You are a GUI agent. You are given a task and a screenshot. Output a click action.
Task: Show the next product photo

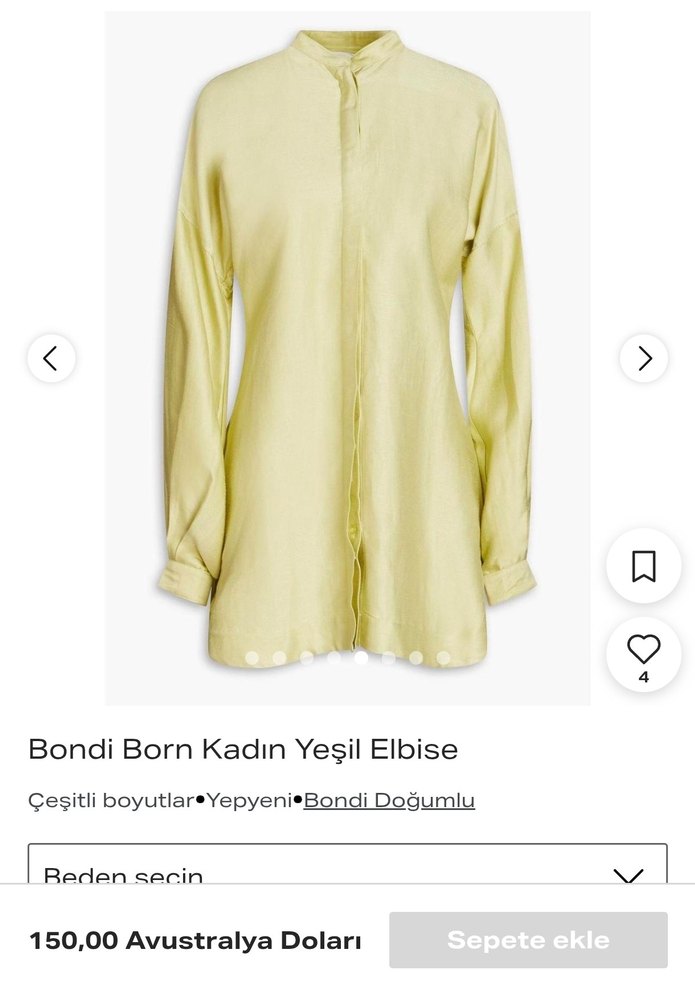click(644, 358)
